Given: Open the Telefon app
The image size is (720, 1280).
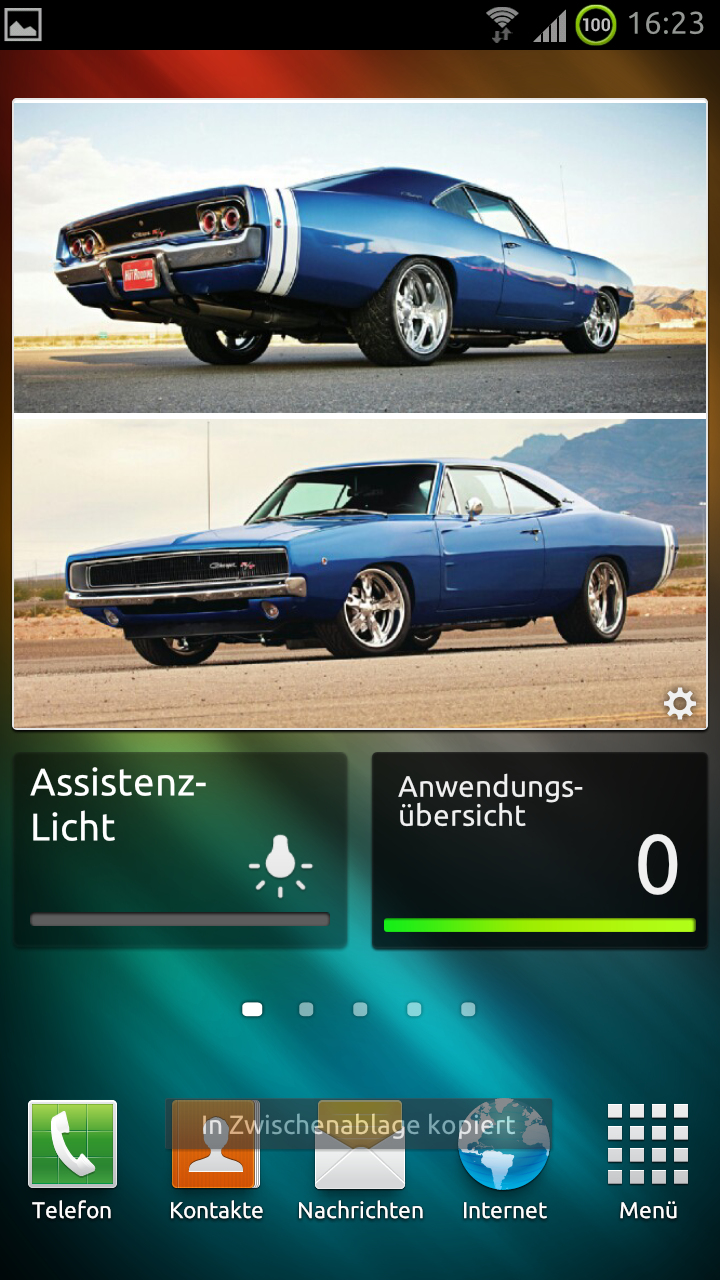Looking at the screenshot, I should pos(72,1160).
